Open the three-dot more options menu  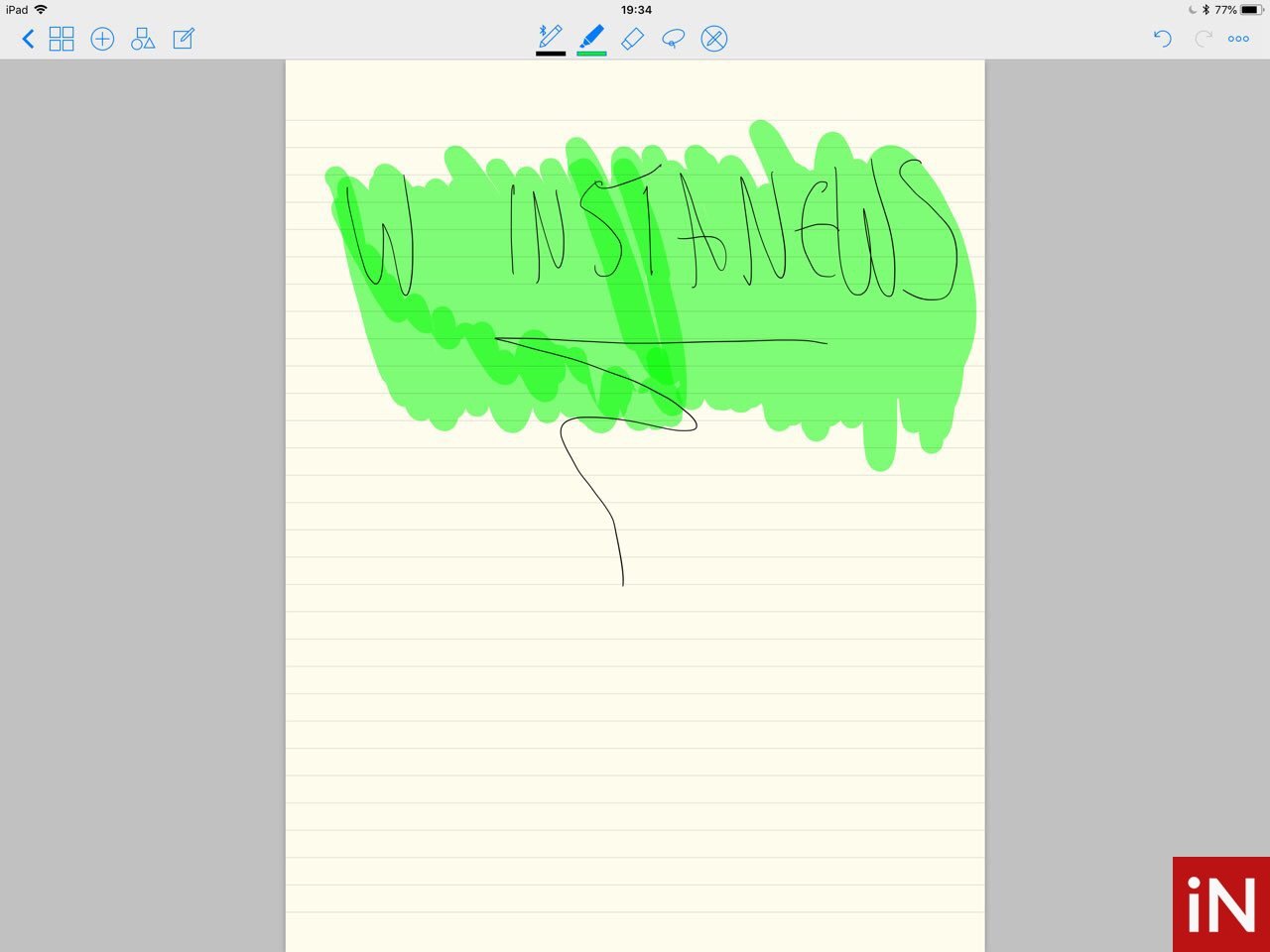(x=1238, y=39)
